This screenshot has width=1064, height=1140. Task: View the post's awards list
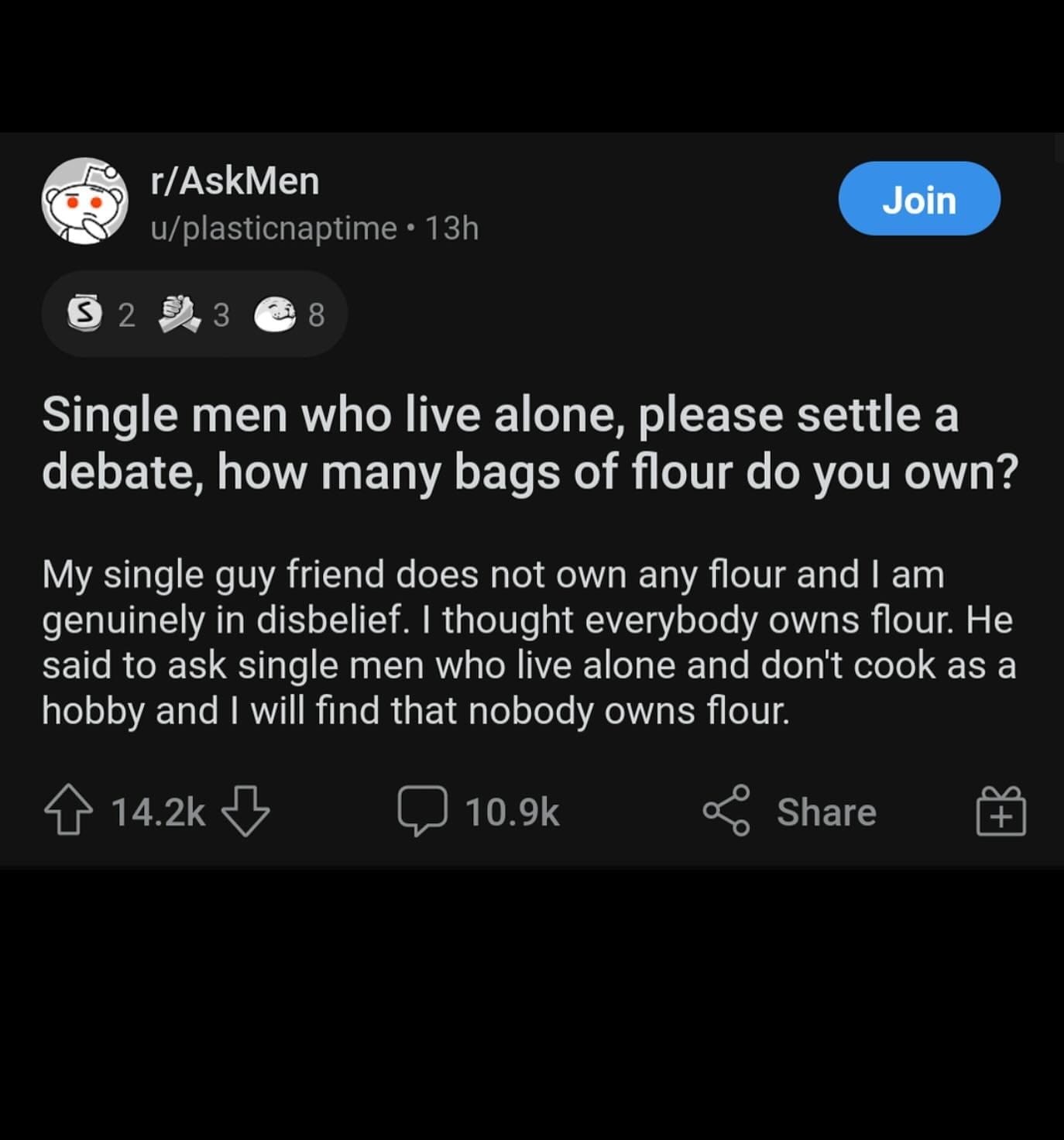pos(194,314)
